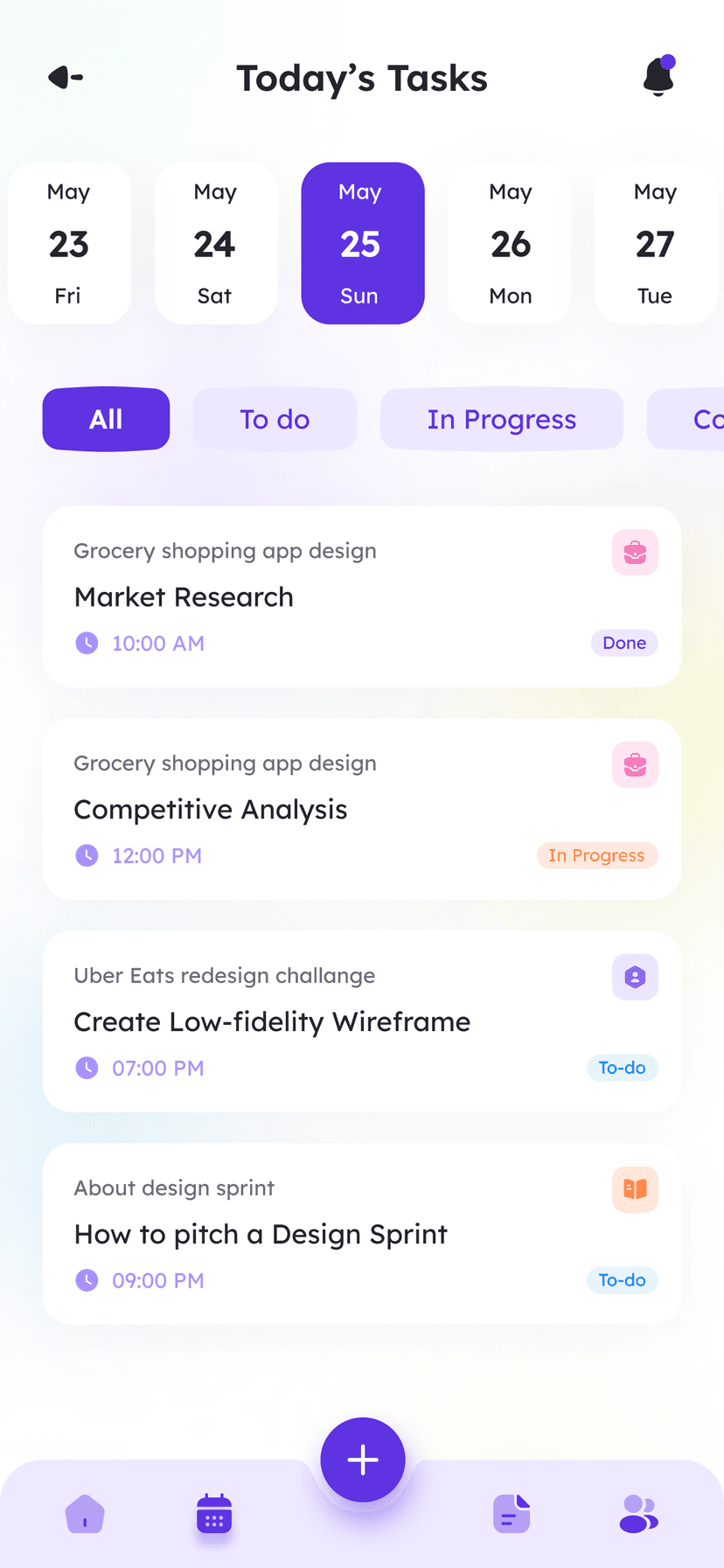
Task: Click the back arrow
Action: coord(64,77)
